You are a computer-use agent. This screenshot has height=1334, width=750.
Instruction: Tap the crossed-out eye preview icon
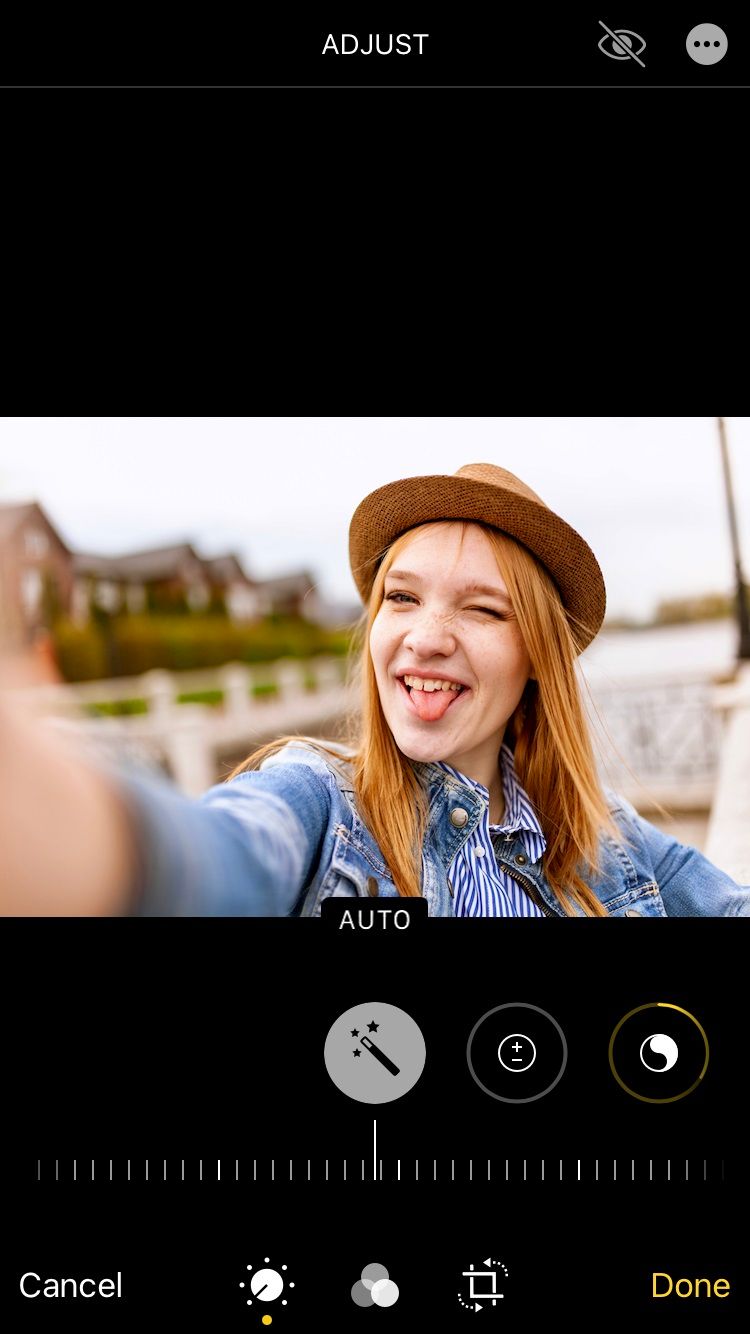[x=621, y=44]
